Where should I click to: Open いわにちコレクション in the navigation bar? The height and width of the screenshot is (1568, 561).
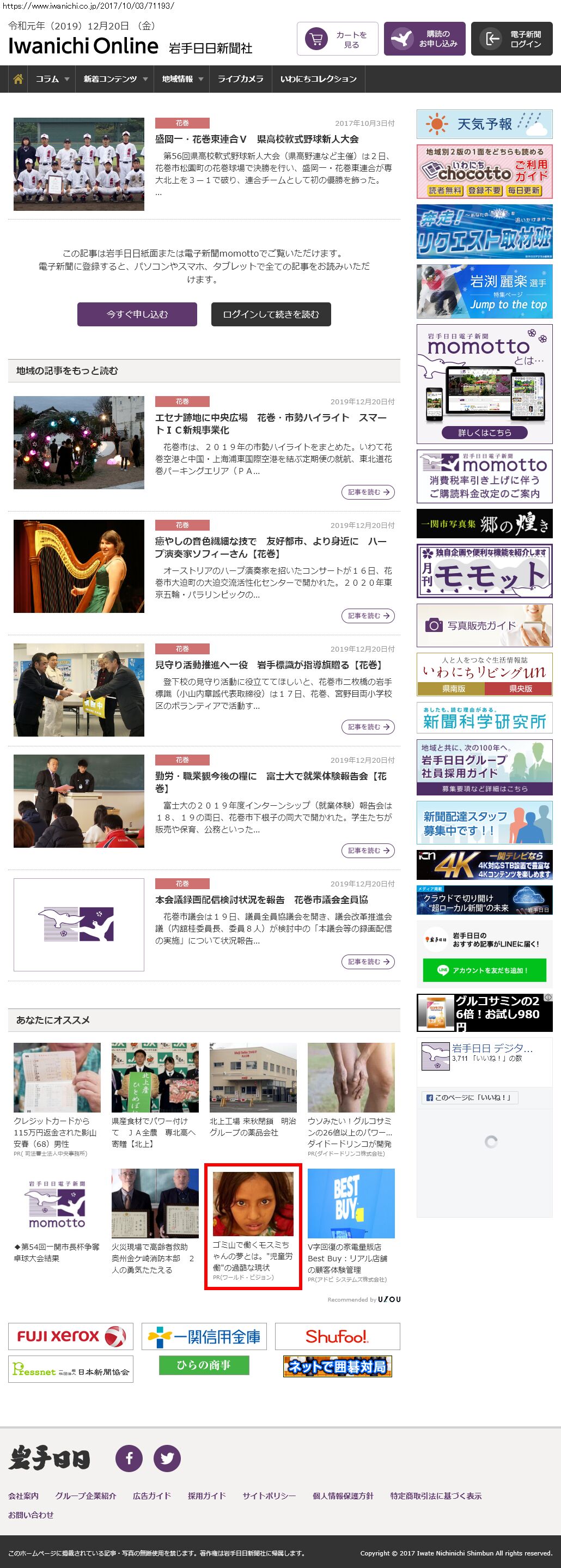click(x=318, y=79)
